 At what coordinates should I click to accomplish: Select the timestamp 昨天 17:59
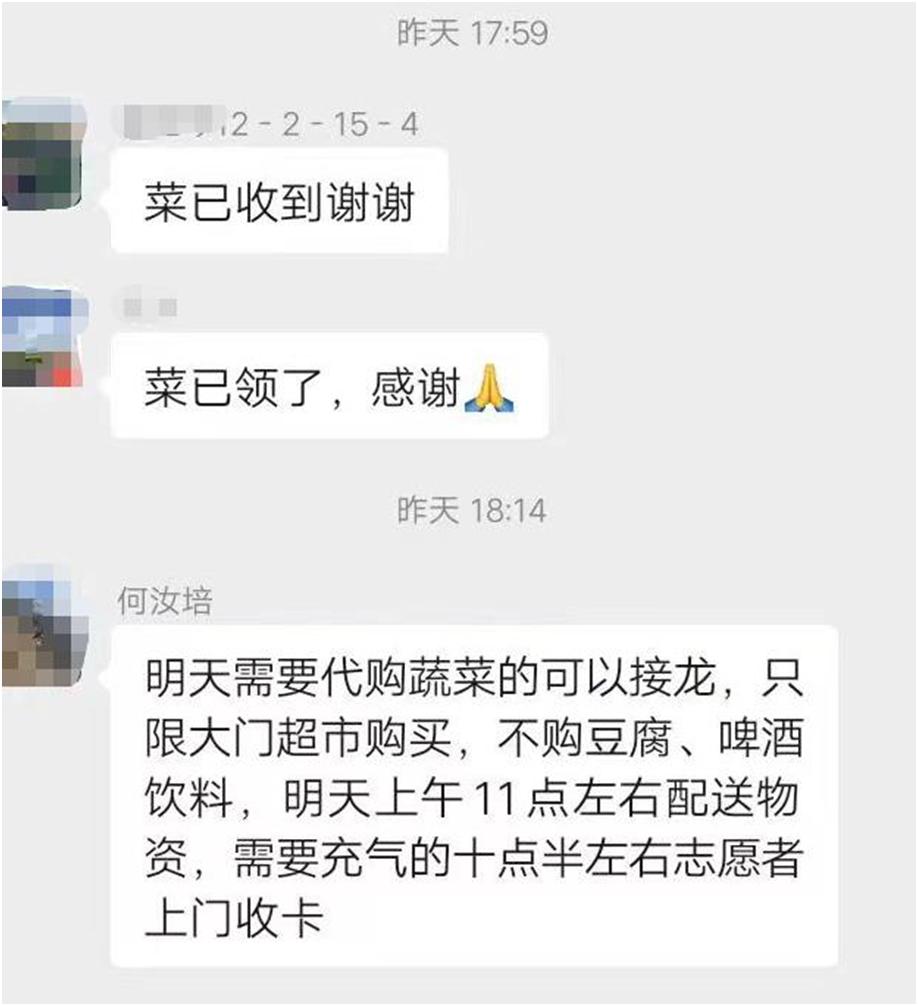coord(470,33)
